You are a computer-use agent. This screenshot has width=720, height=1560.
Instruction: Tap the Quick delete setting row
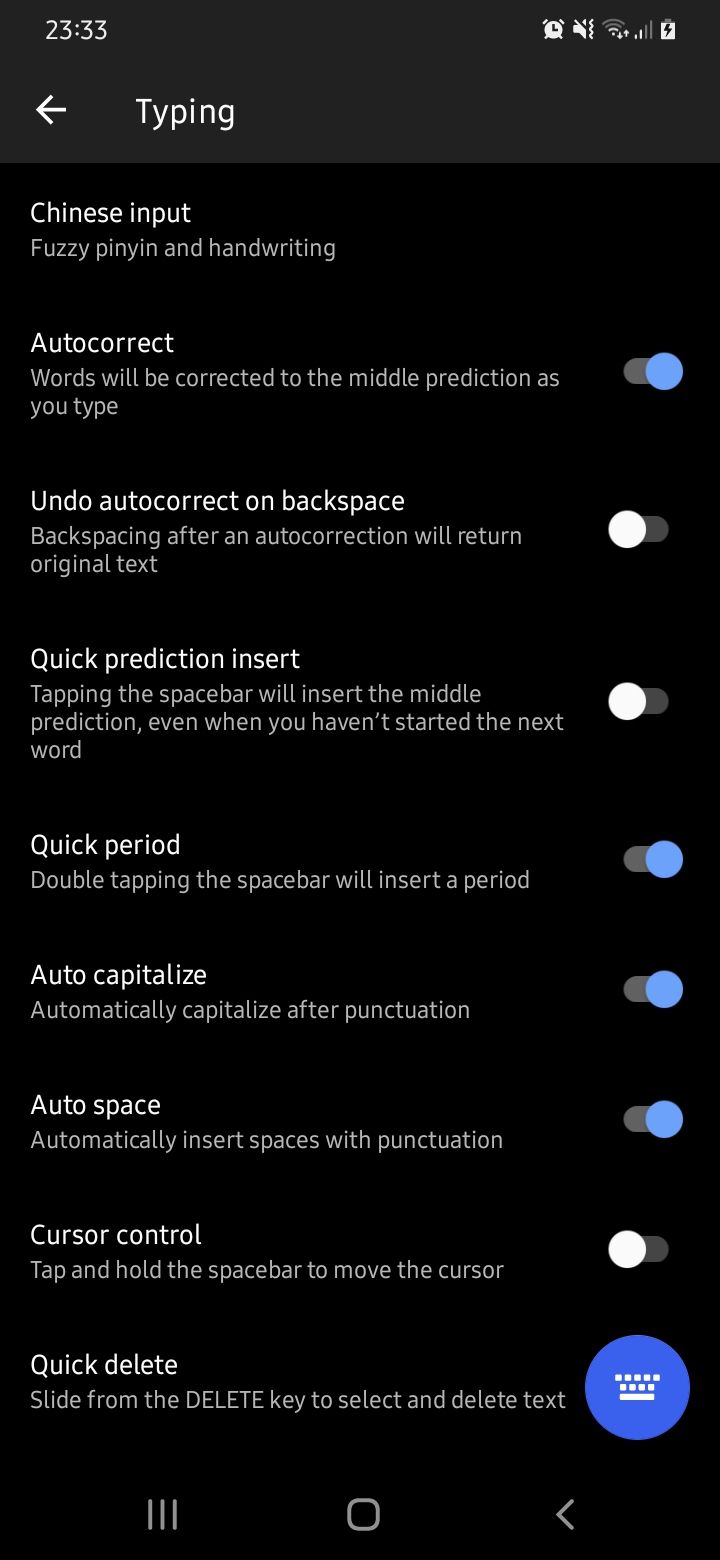point(290,1381)
